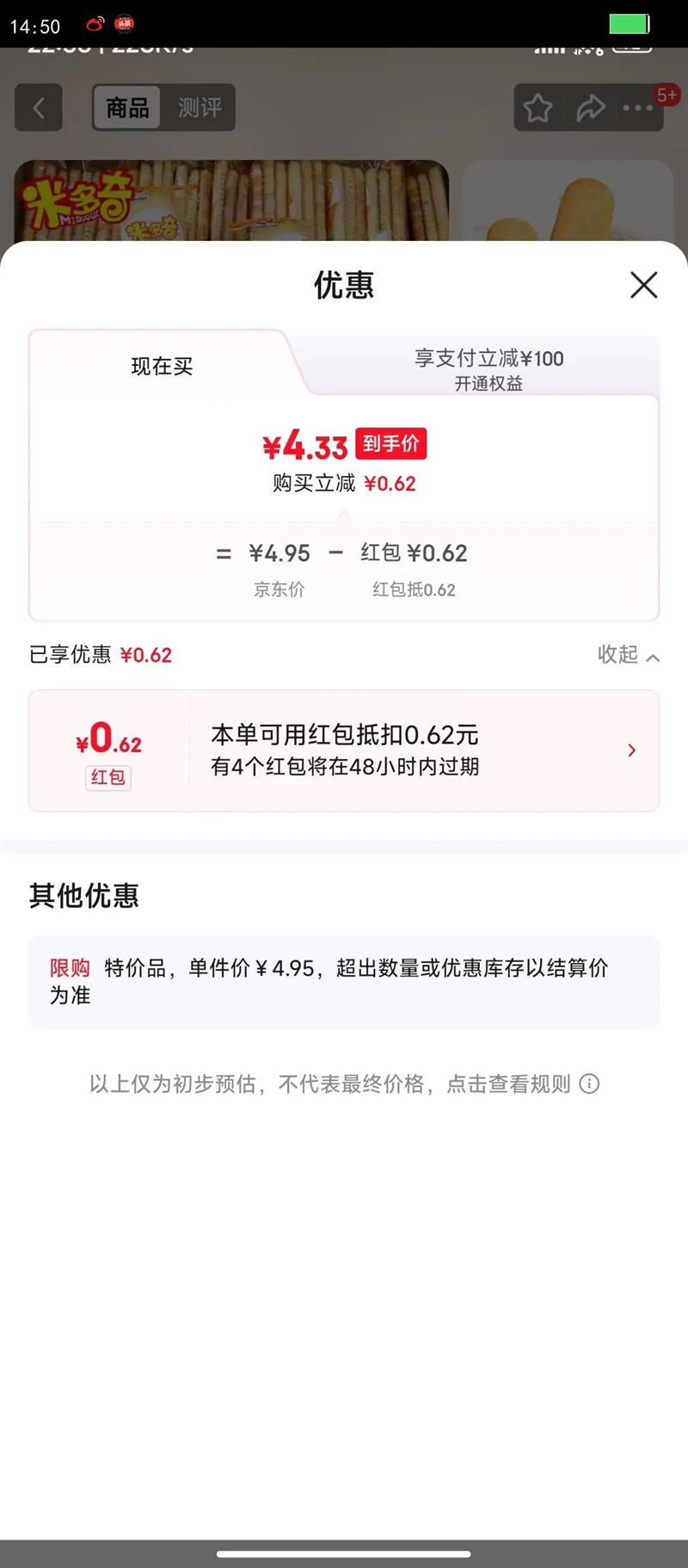Switch to the 测评 tab
The width and height of the screenshot is (688, 1568).
pyautogui.click(x=200, y=108)
